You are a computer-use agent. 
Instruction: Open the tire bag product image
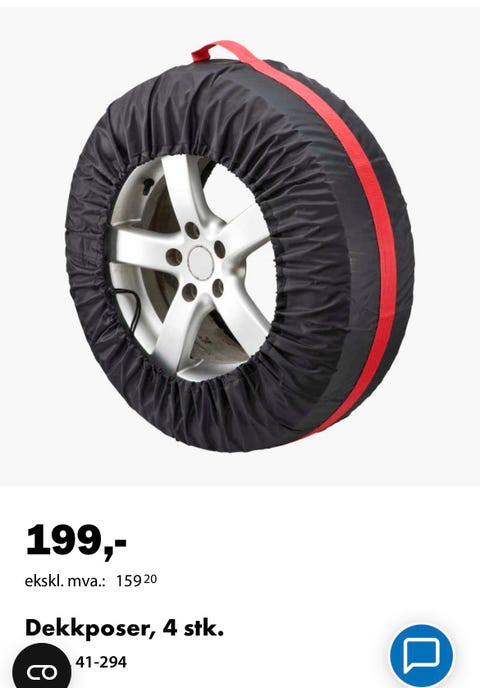coord(240,246)
